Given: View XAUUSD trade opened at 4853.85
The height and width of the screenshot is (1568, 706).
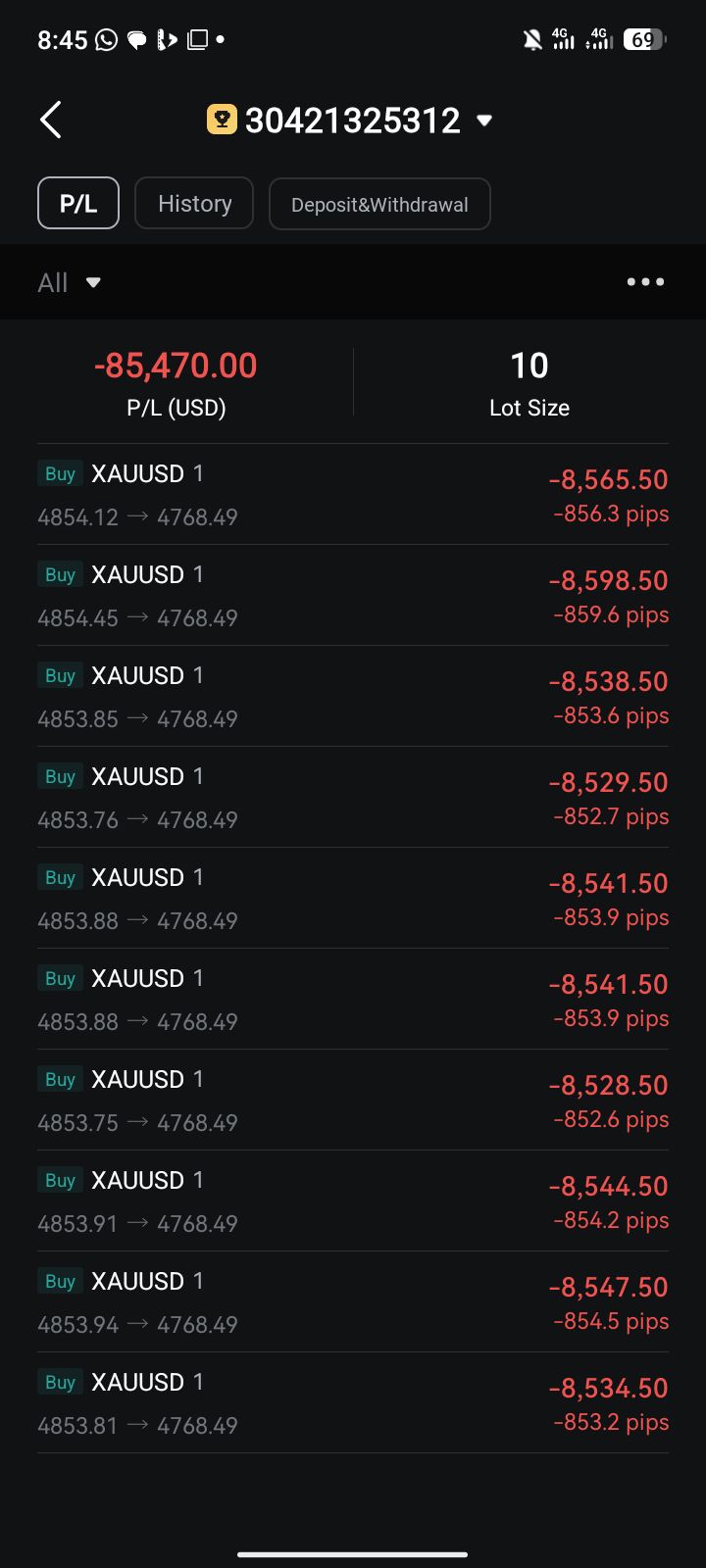Looking at the screenshot, I should pyautogui.click(x=353, y=697).
